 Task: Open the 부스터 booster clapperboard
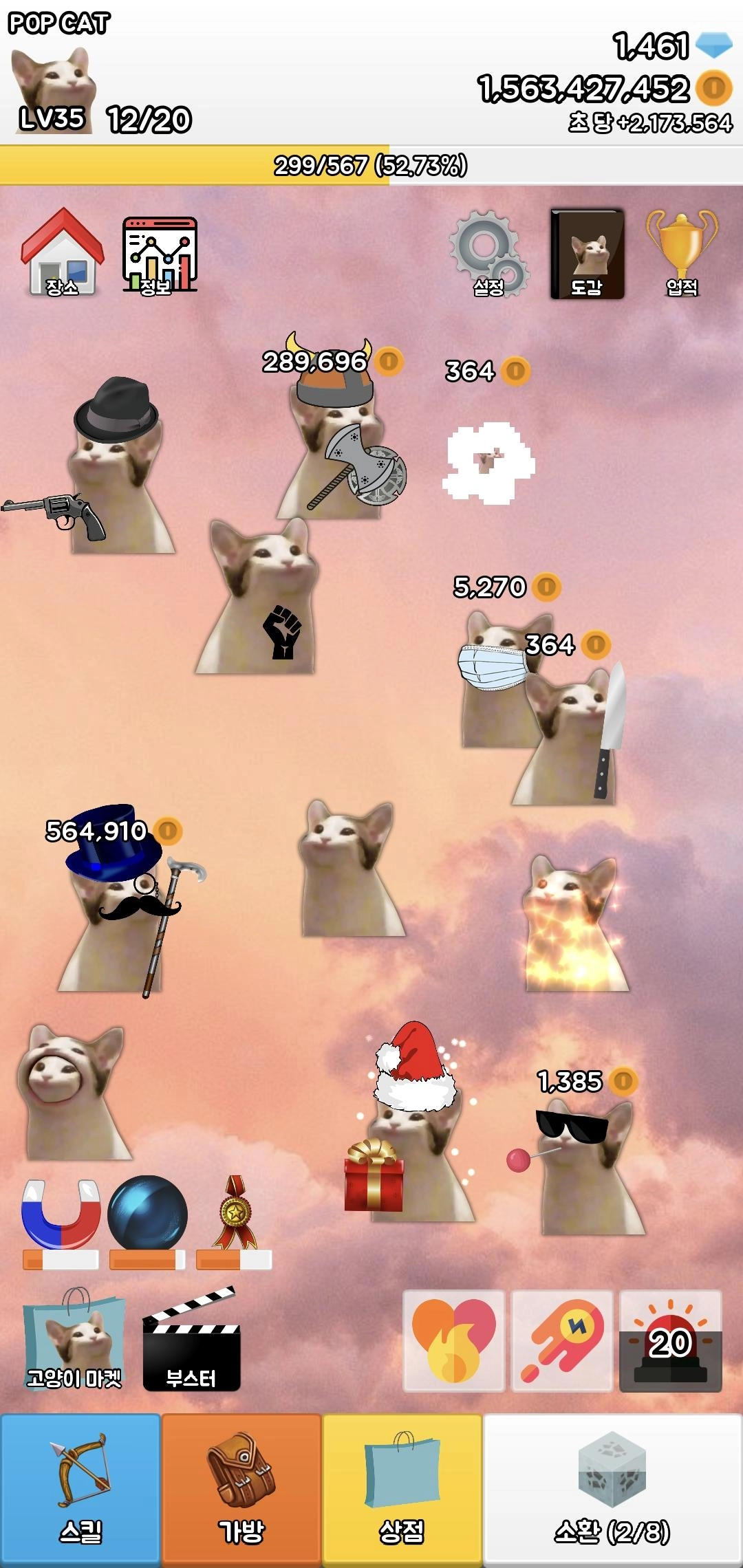[191, 1341]
